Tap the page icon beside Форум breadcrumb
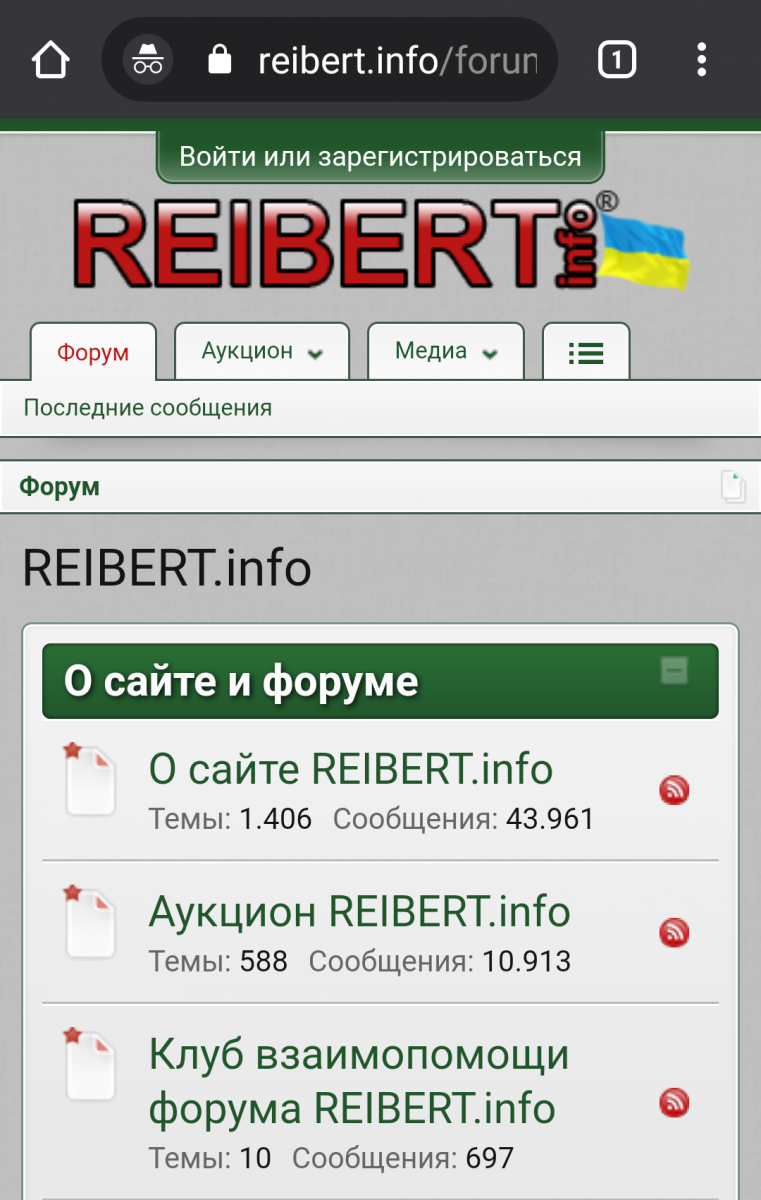Screen dimensions: 761x1200 click(733, 486)
